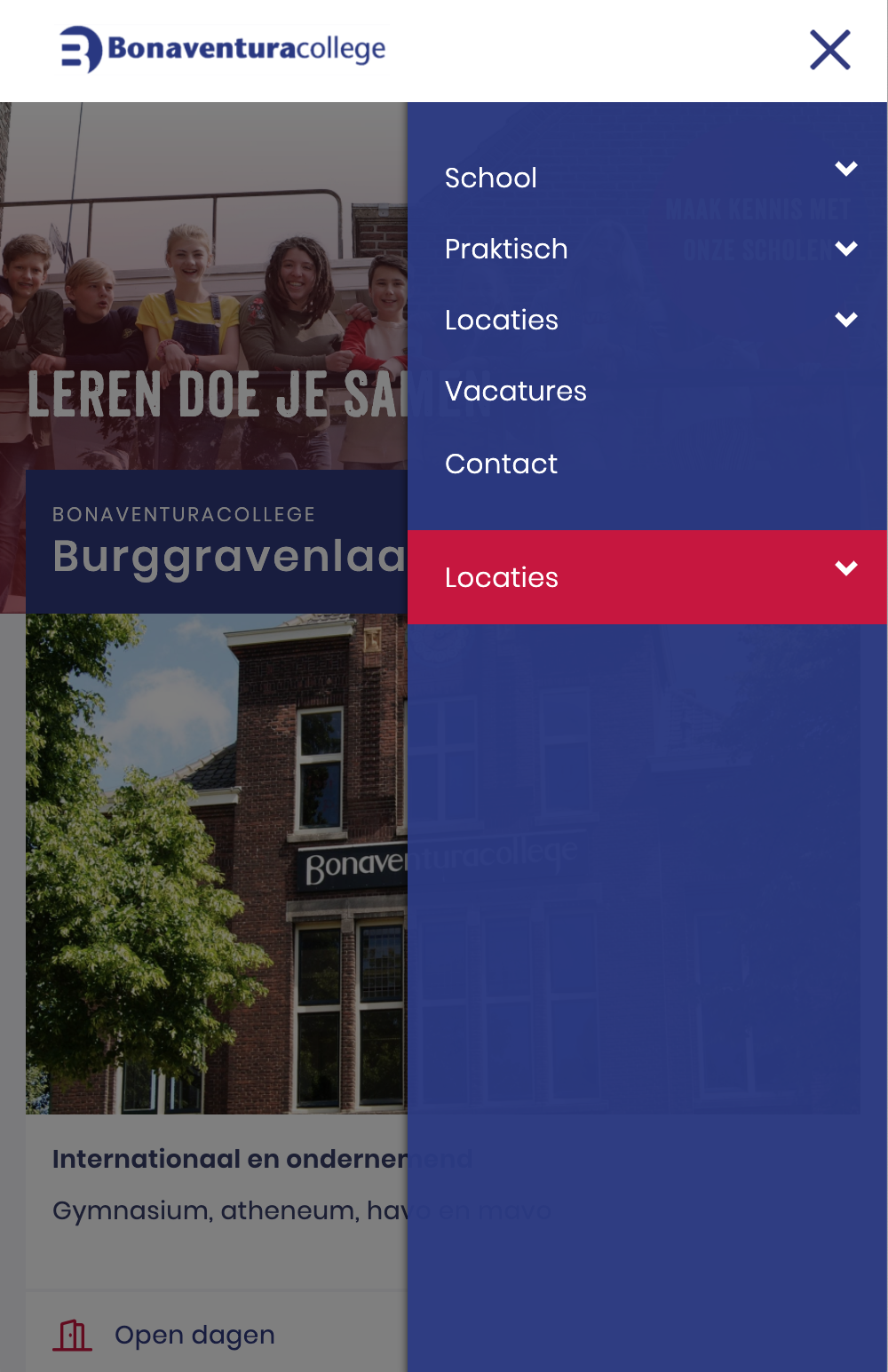Open the Contact page

pos(502,464)
